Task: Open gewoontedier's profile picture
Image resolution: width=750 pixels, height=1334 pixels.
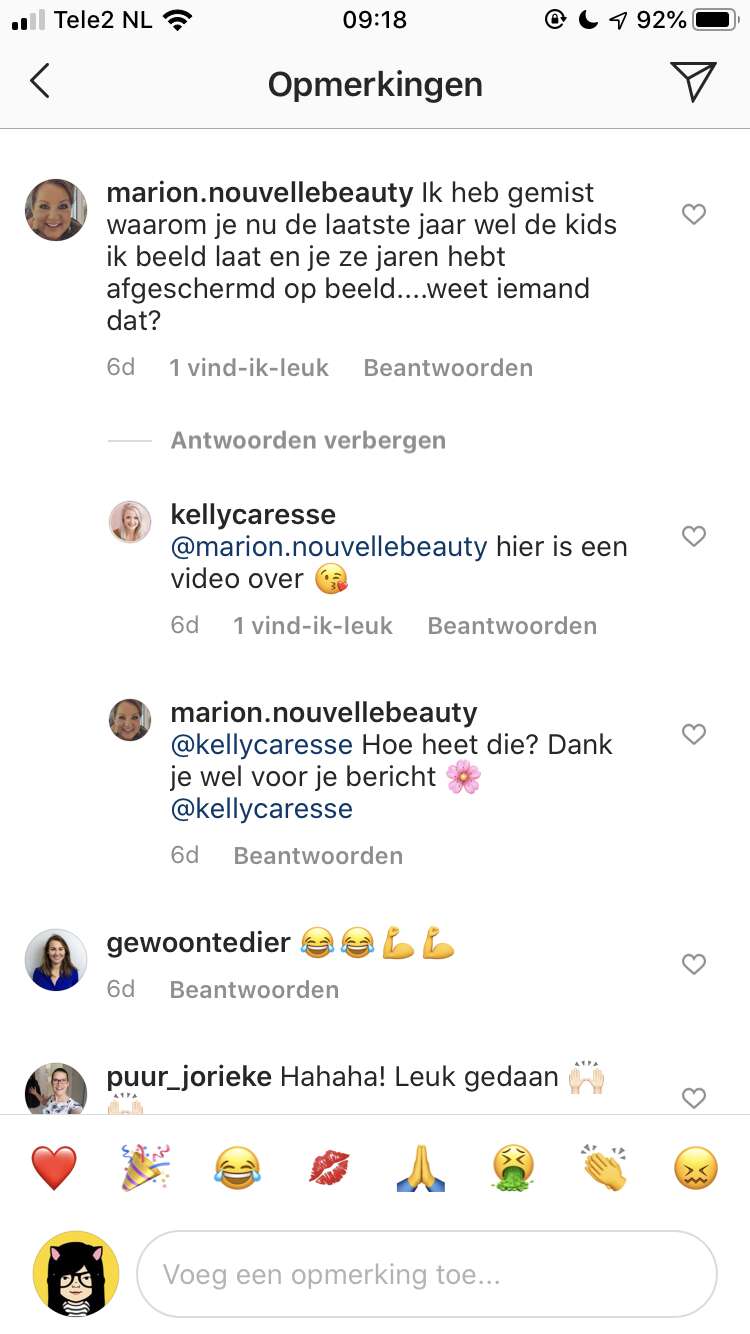Action: tap(55, 960)
